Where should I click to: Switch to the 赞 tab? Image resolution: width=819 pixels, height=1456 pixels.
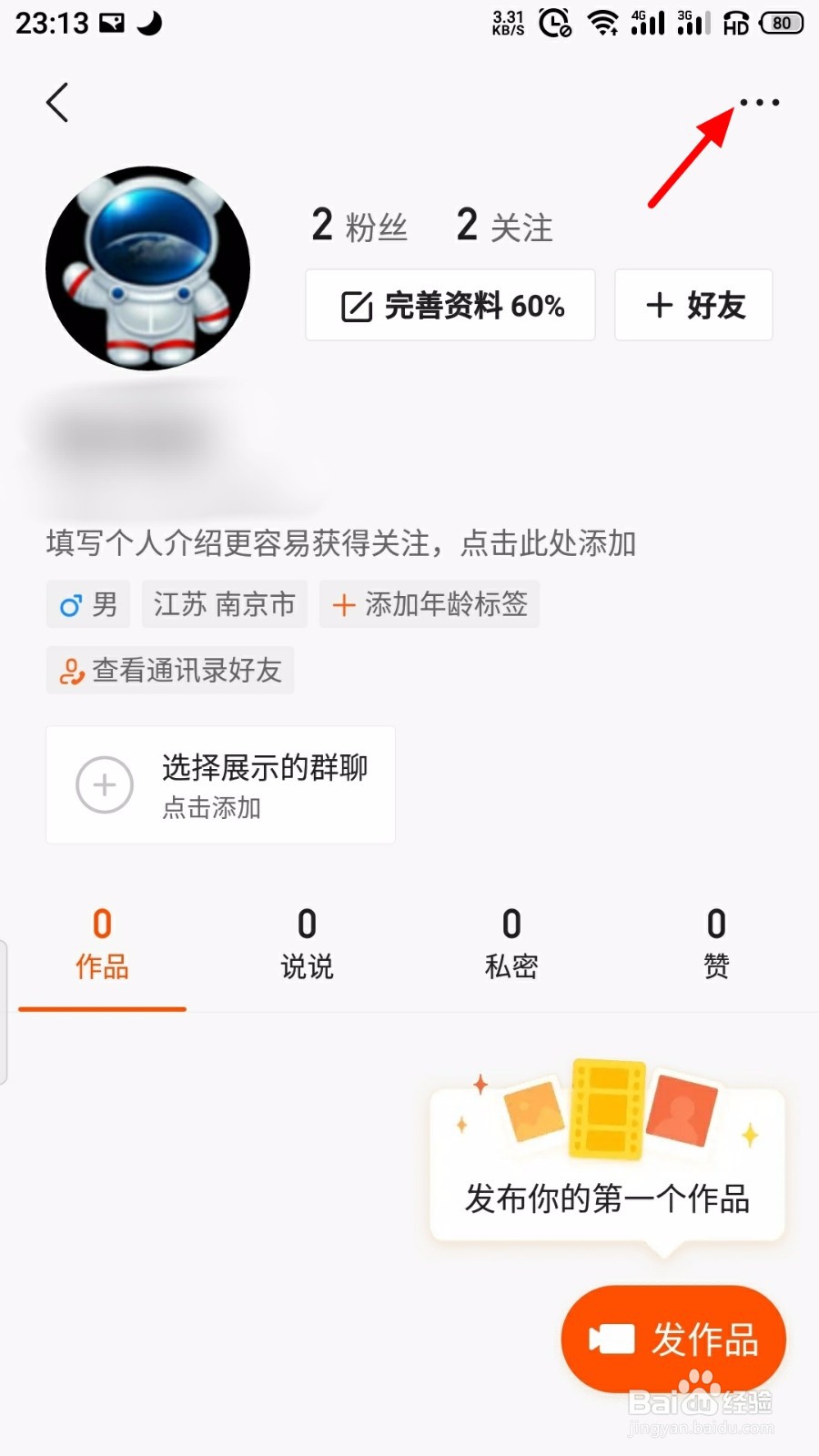(716, 944)
